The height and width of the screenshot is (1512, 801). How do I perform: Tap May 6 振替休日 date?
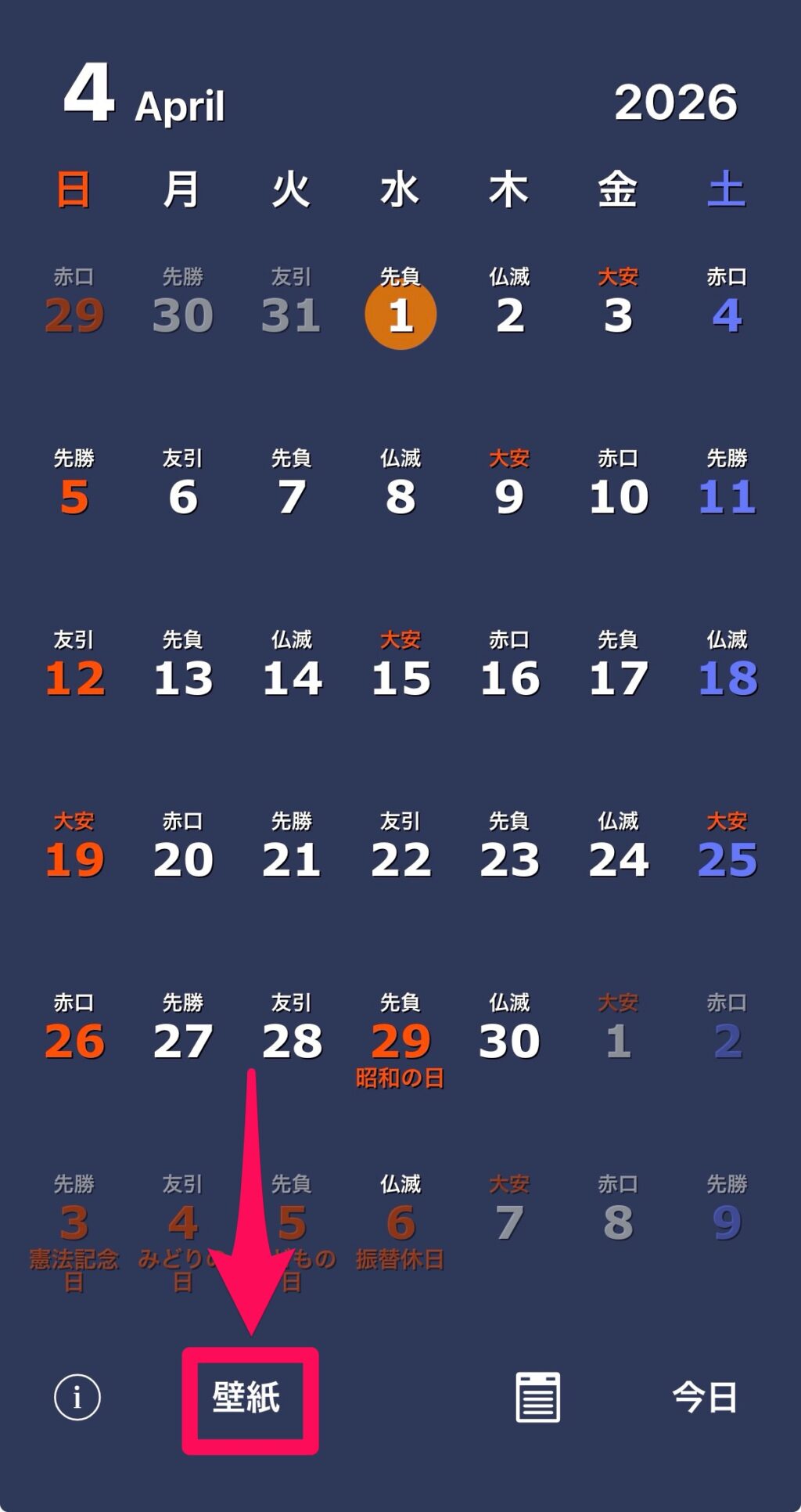[x=400, y=1222]
